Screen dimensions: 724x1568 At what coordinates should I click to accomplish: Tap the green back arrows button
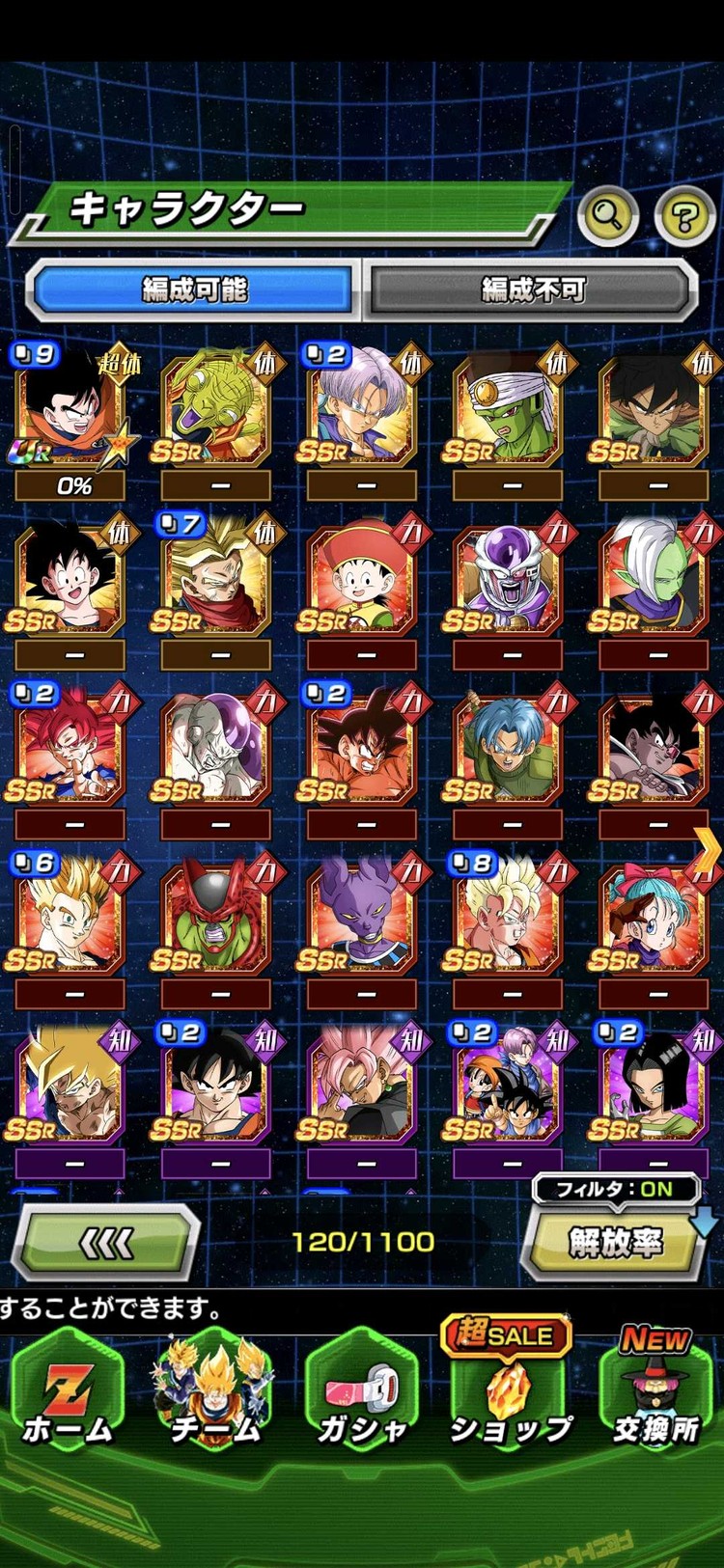click(x=106, y=1243)
